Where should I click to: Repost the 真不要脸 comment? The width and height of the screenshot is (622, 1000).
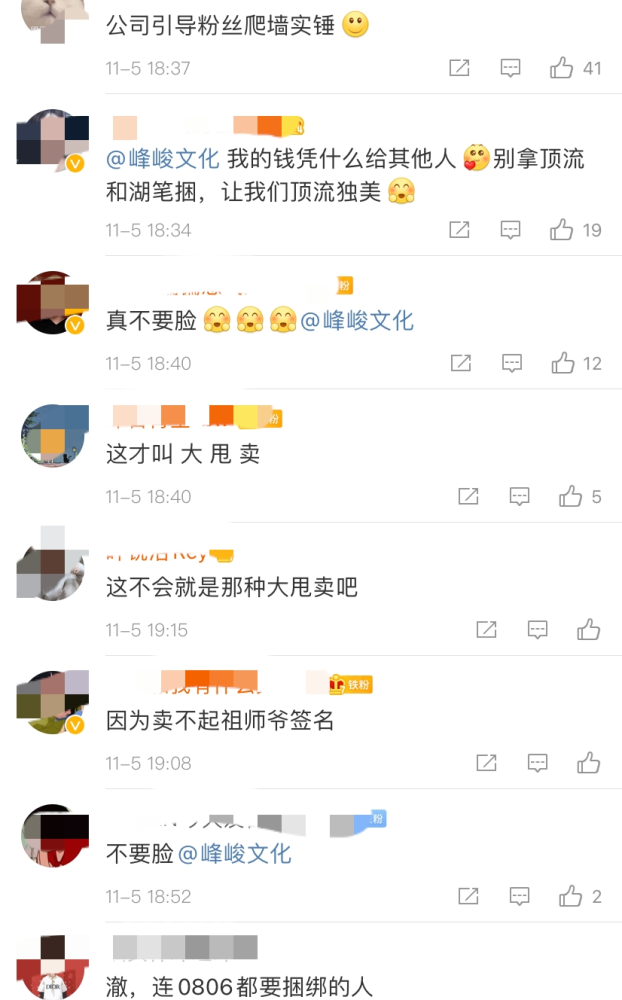point(461,363)
